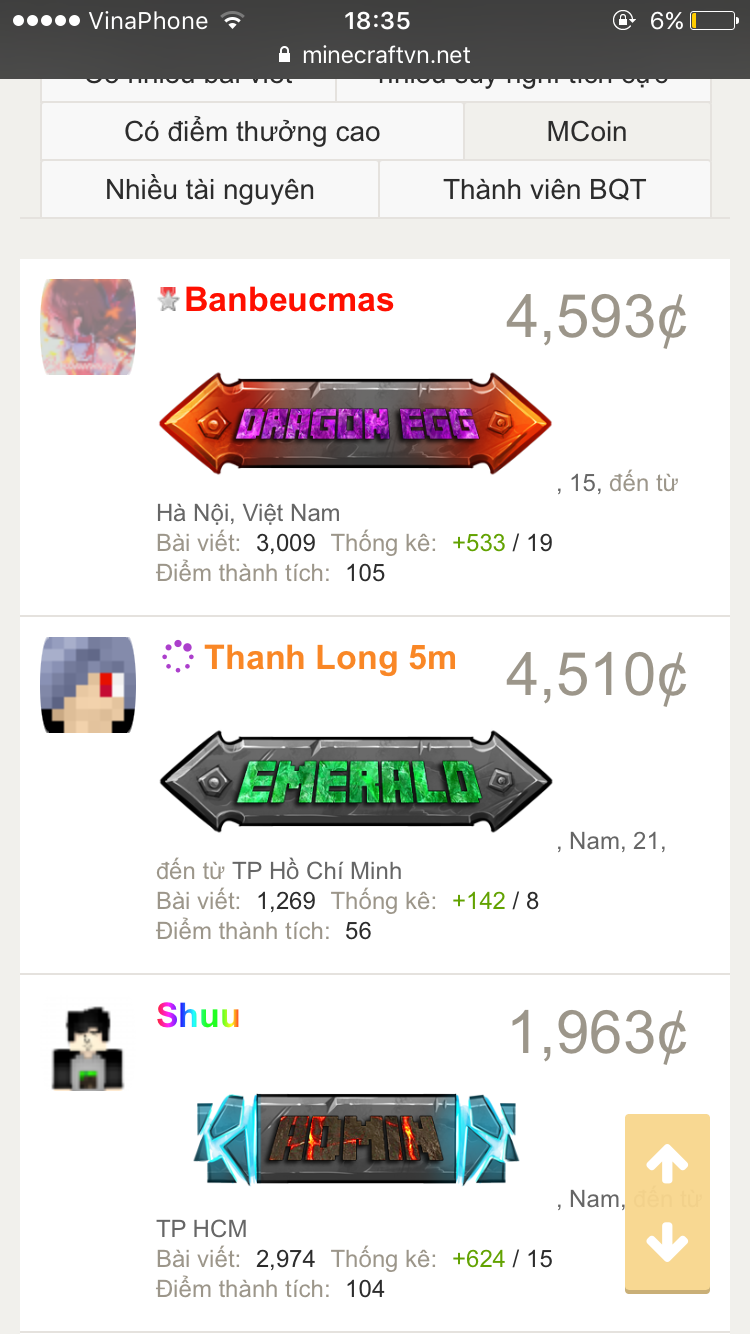Open Thanh Long 5m profile link
The height and width of the screenshot is (1334, 750).
(x=330, y=658)
